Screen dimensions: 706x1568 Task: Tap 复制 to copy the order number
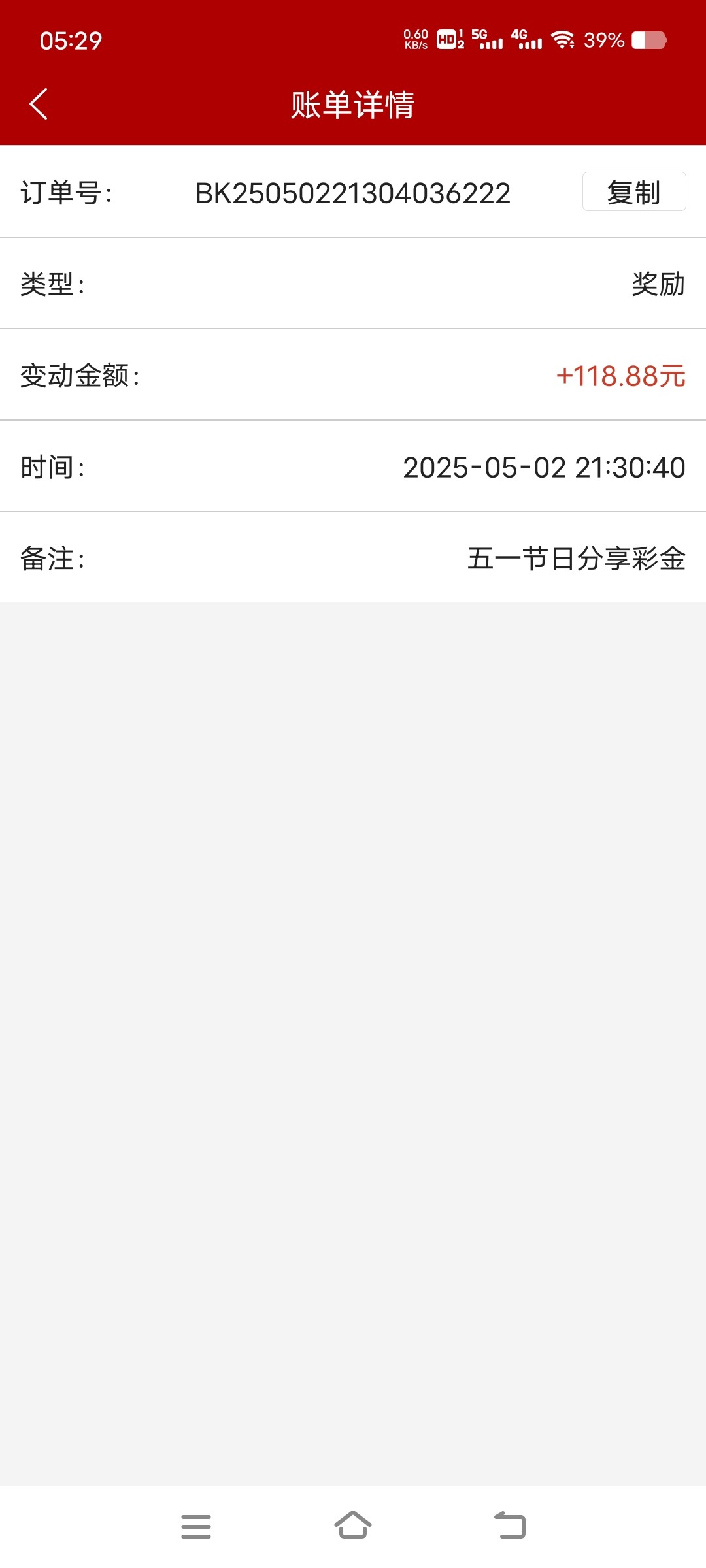click(x=633, y=192)
